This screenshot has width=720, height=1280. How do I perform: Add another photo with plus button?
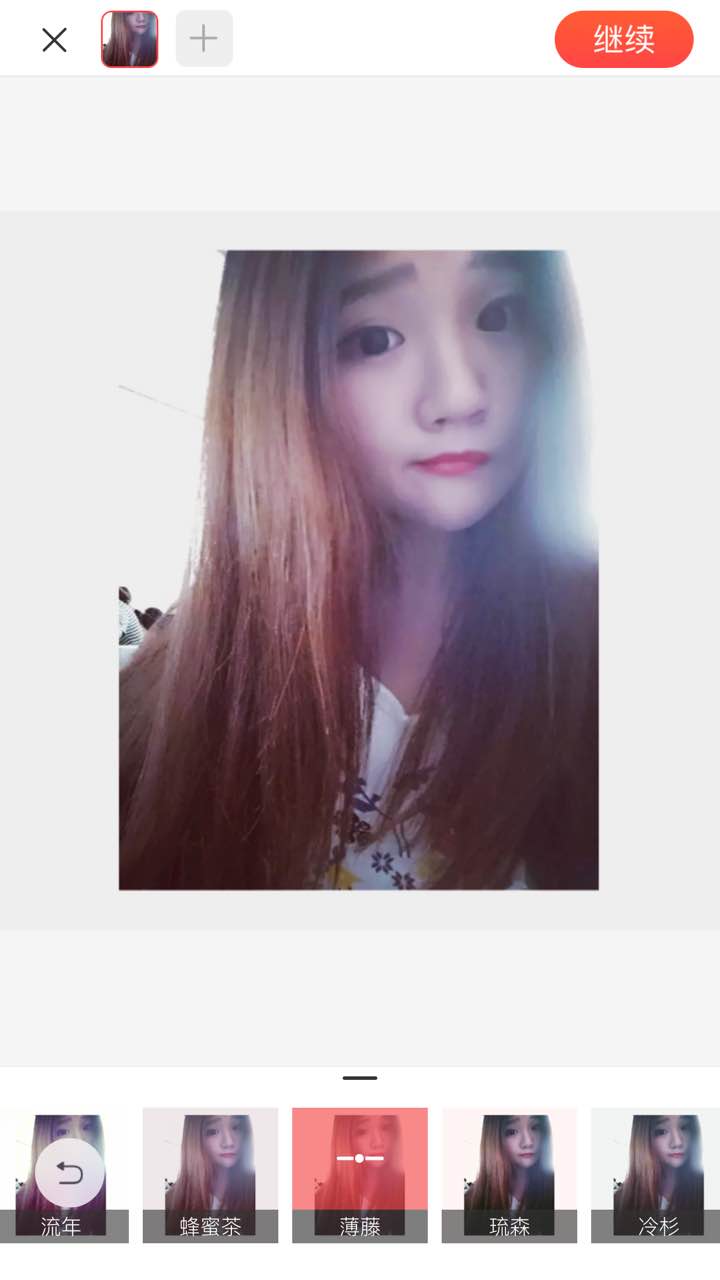[204, 39]
